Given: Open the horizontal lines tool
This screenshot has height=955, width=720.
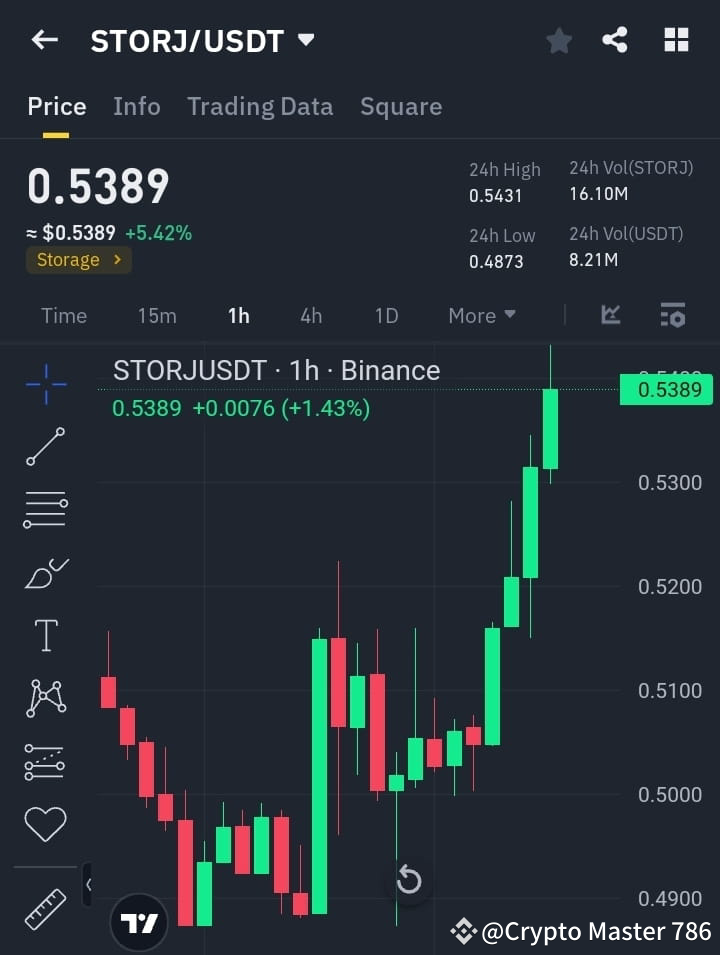Looking at the screenshot, I should coord(44,510).
